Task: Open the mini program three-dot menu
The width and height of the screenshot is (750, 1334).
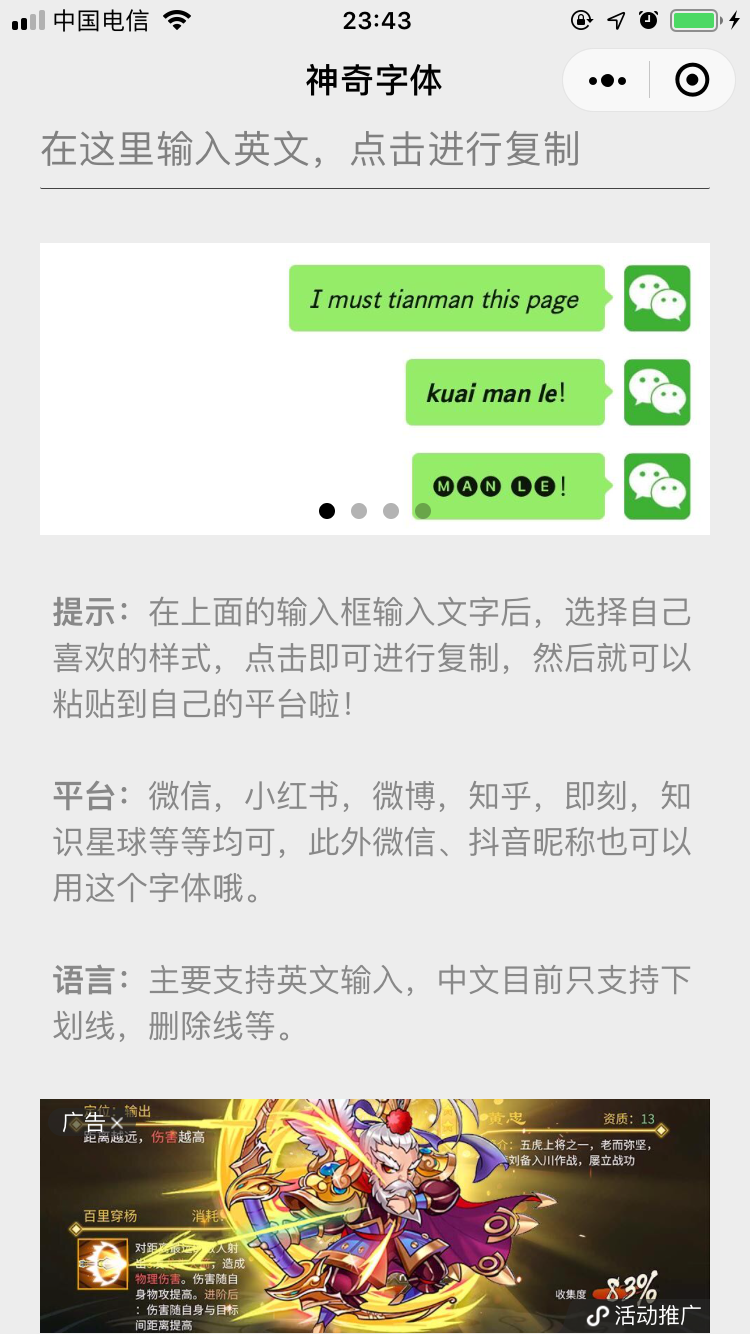Action: click(607, 81)
